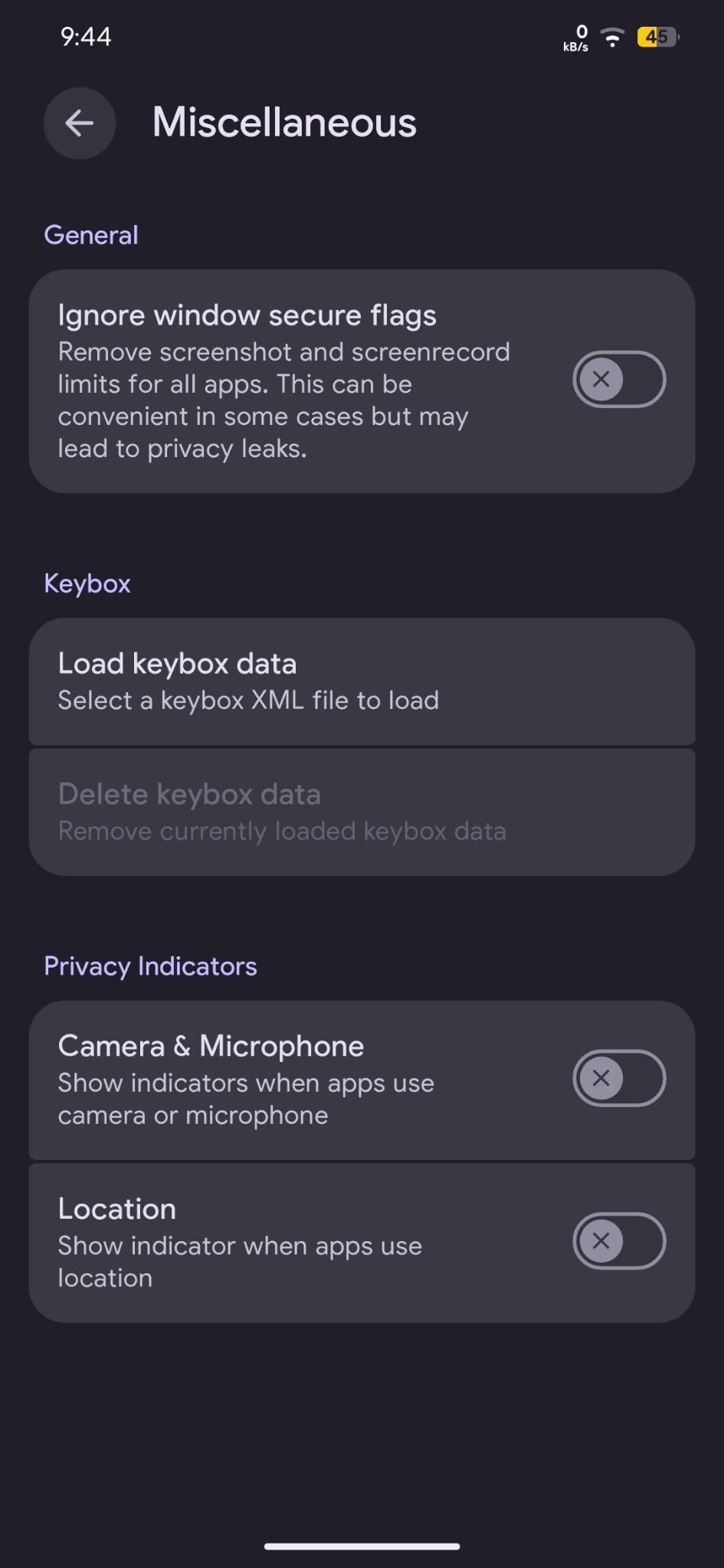
Task: Enable the Location indicator switch
Action: (x=619, y=1241)
